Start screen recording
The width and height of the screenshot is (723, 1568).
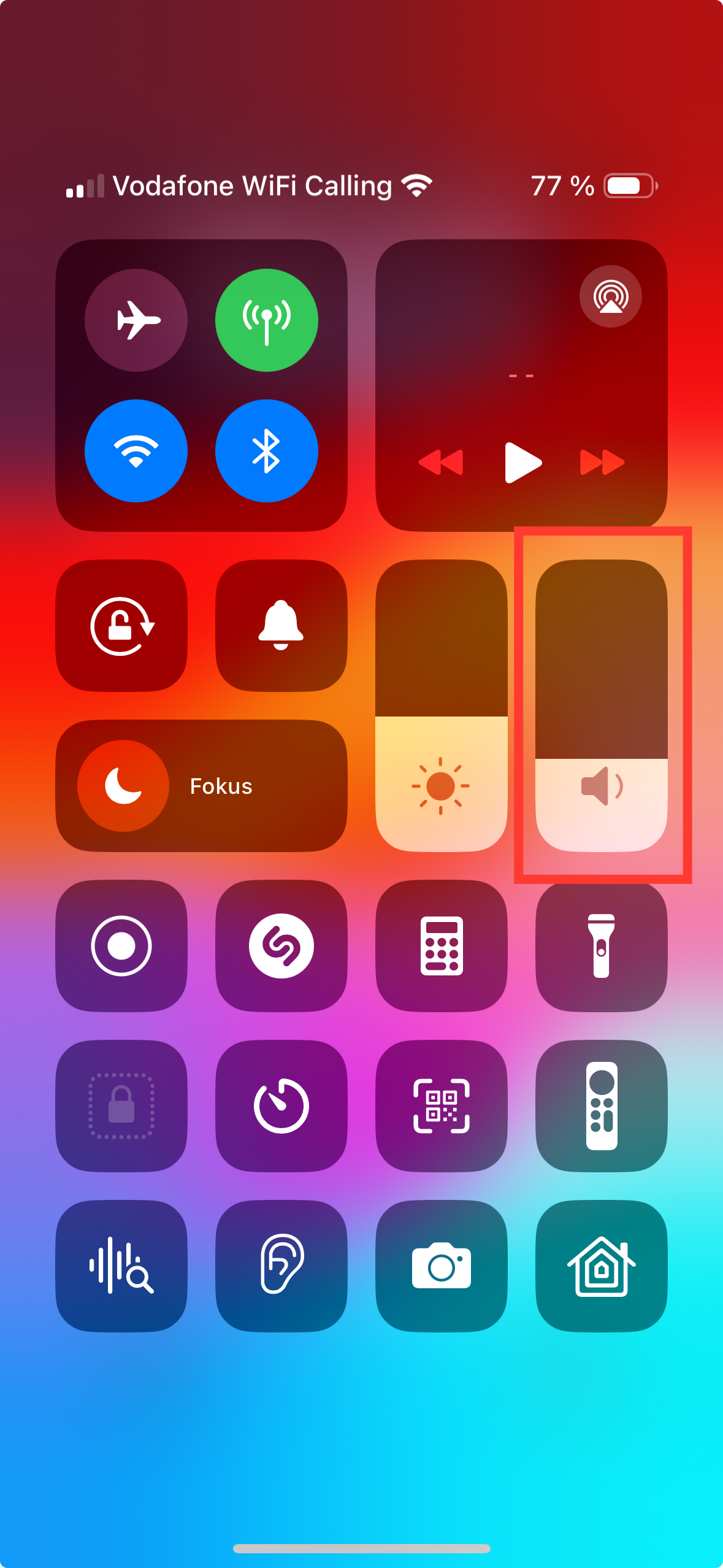[121, 946]
